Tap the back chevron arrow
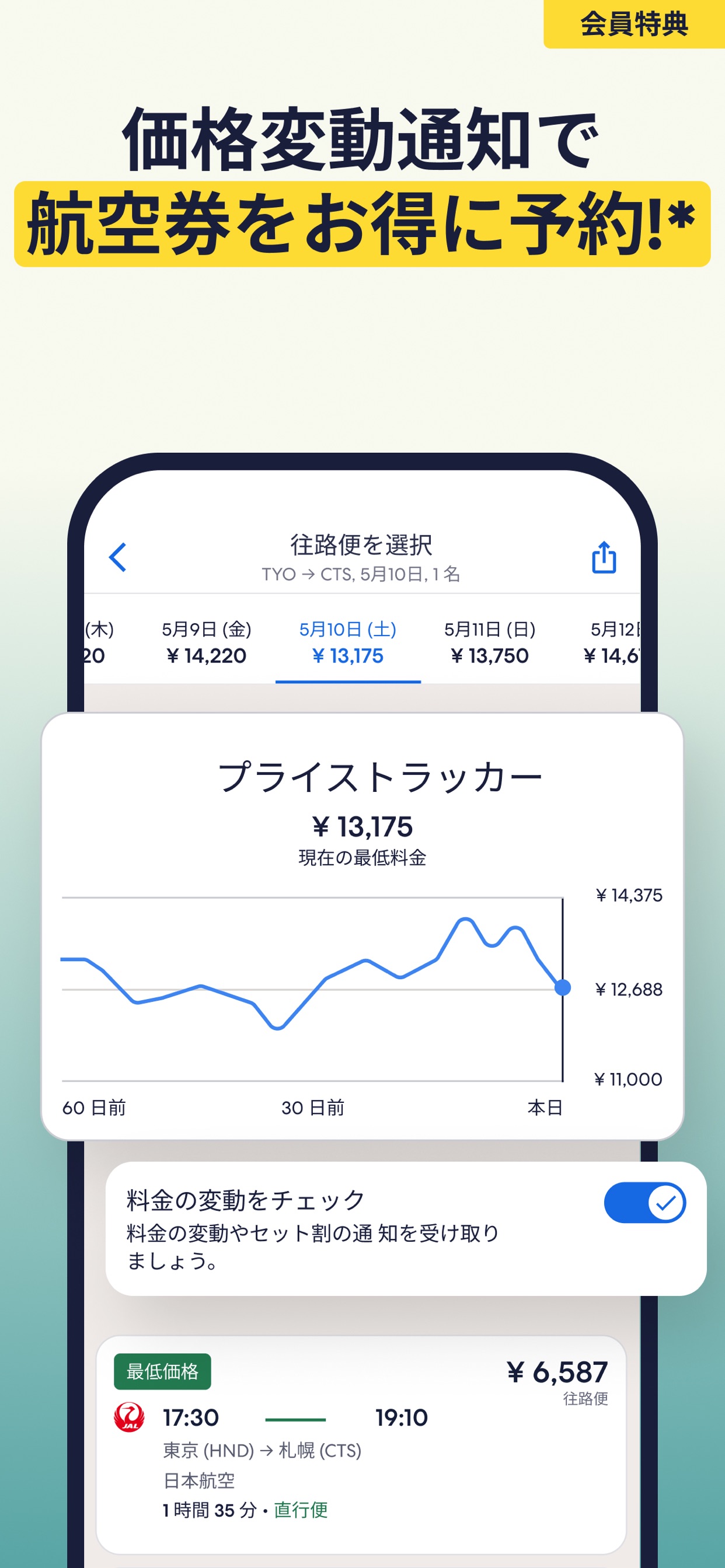The image size is (725, 1568). coord(118,557)
